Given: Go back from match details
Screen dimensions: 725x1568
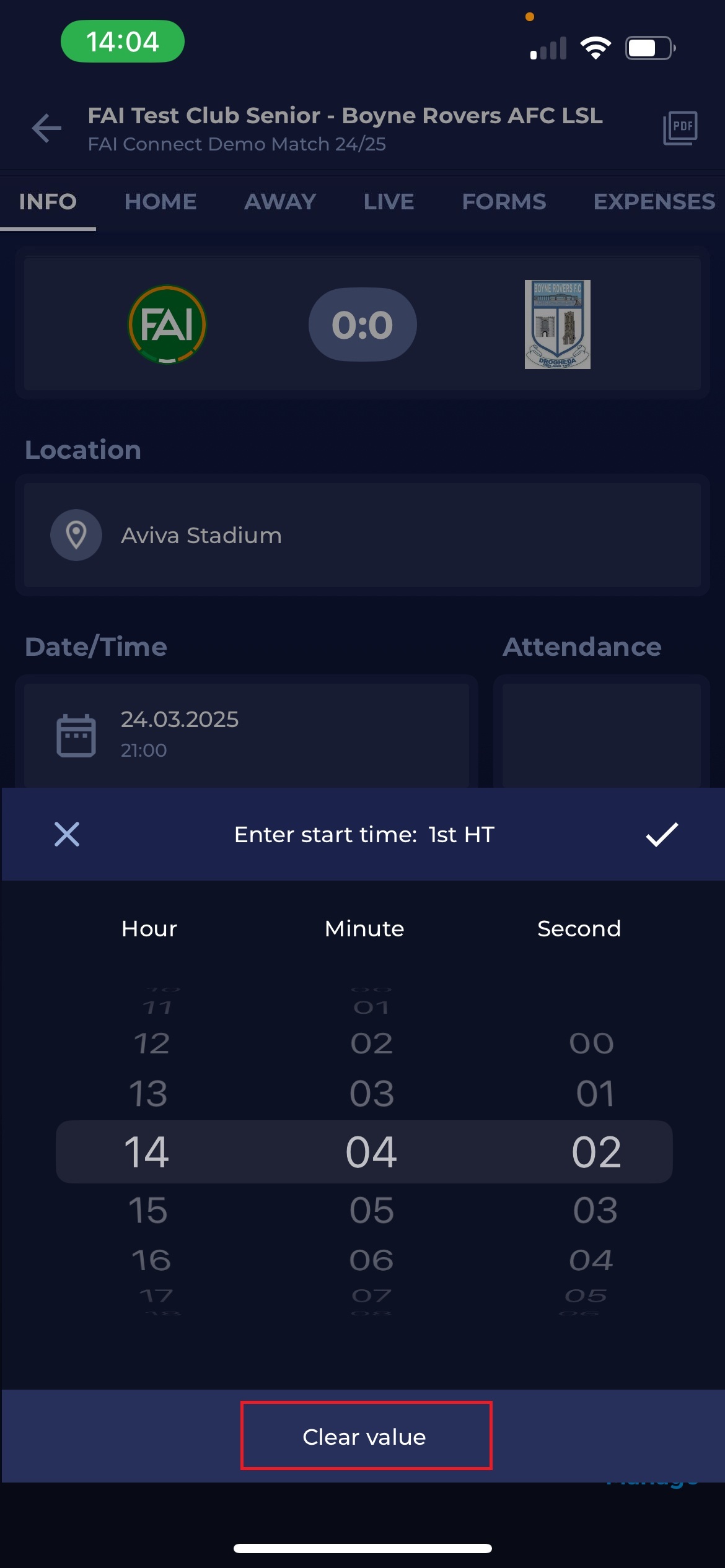Looking at the screenshot, I should click(x=46, y=128).
